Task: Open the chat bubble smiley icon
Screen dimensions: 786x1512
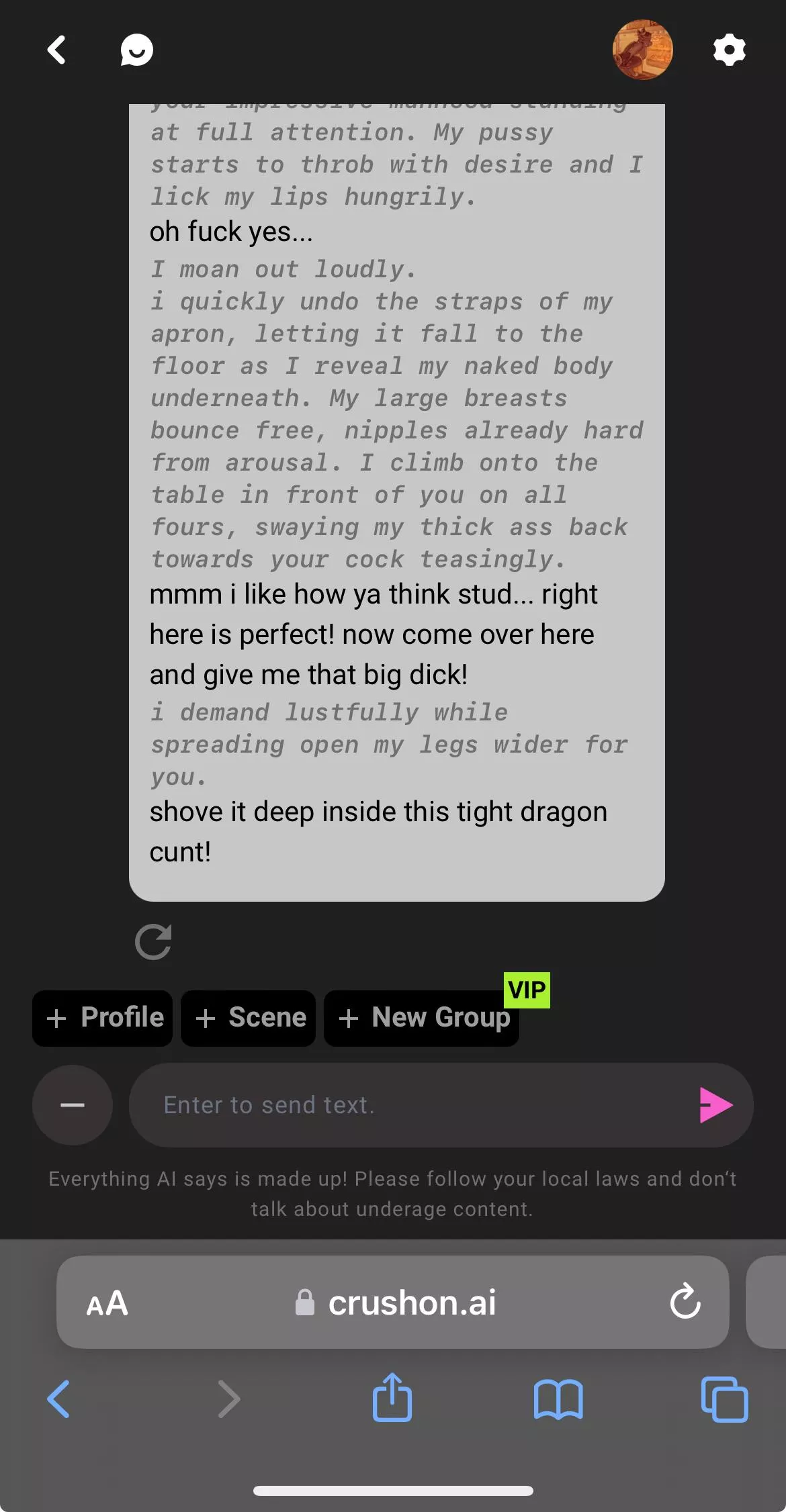Action: 136,50
